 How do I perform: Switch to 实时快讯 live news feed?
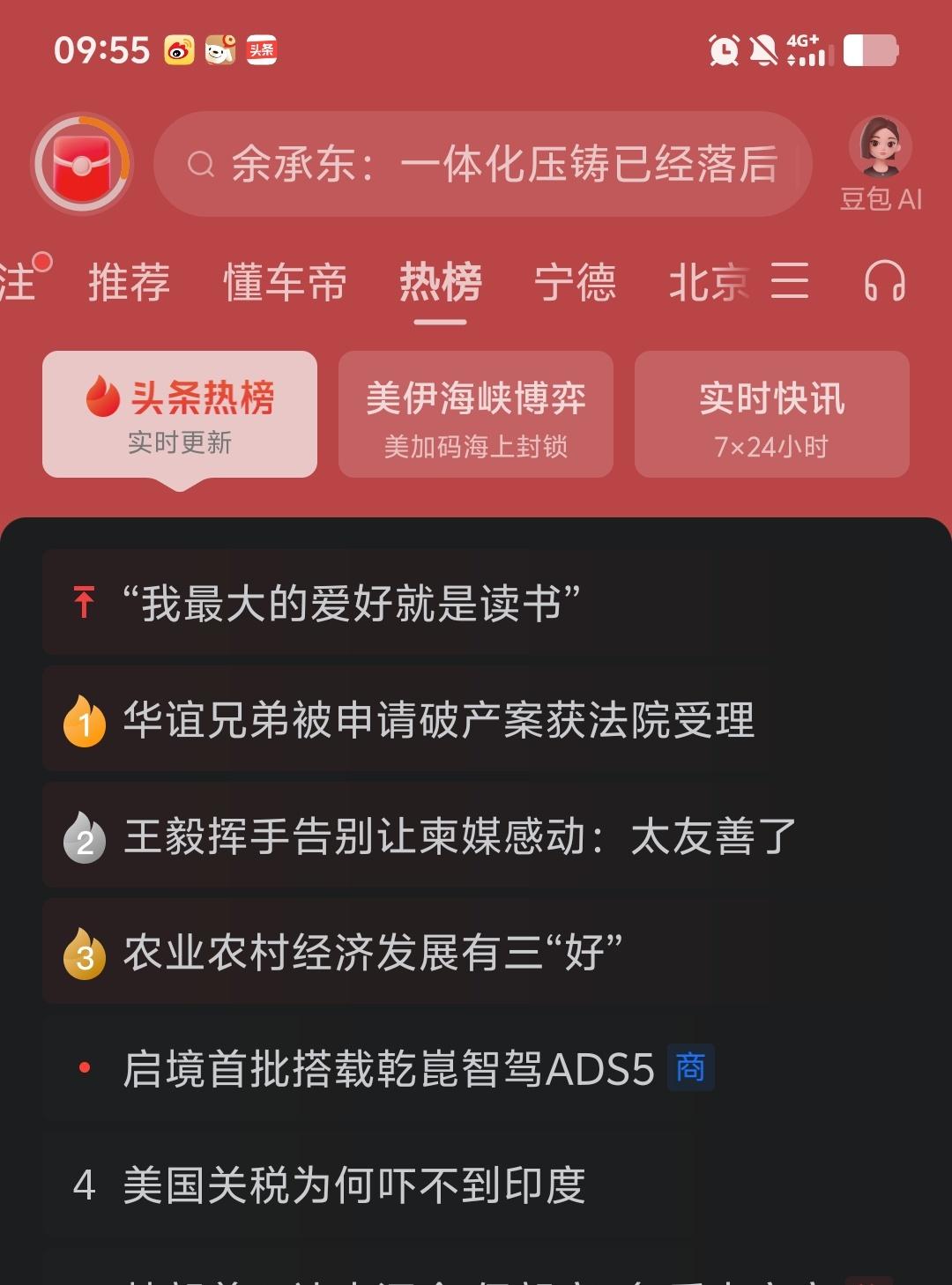(x=771, y=414)
